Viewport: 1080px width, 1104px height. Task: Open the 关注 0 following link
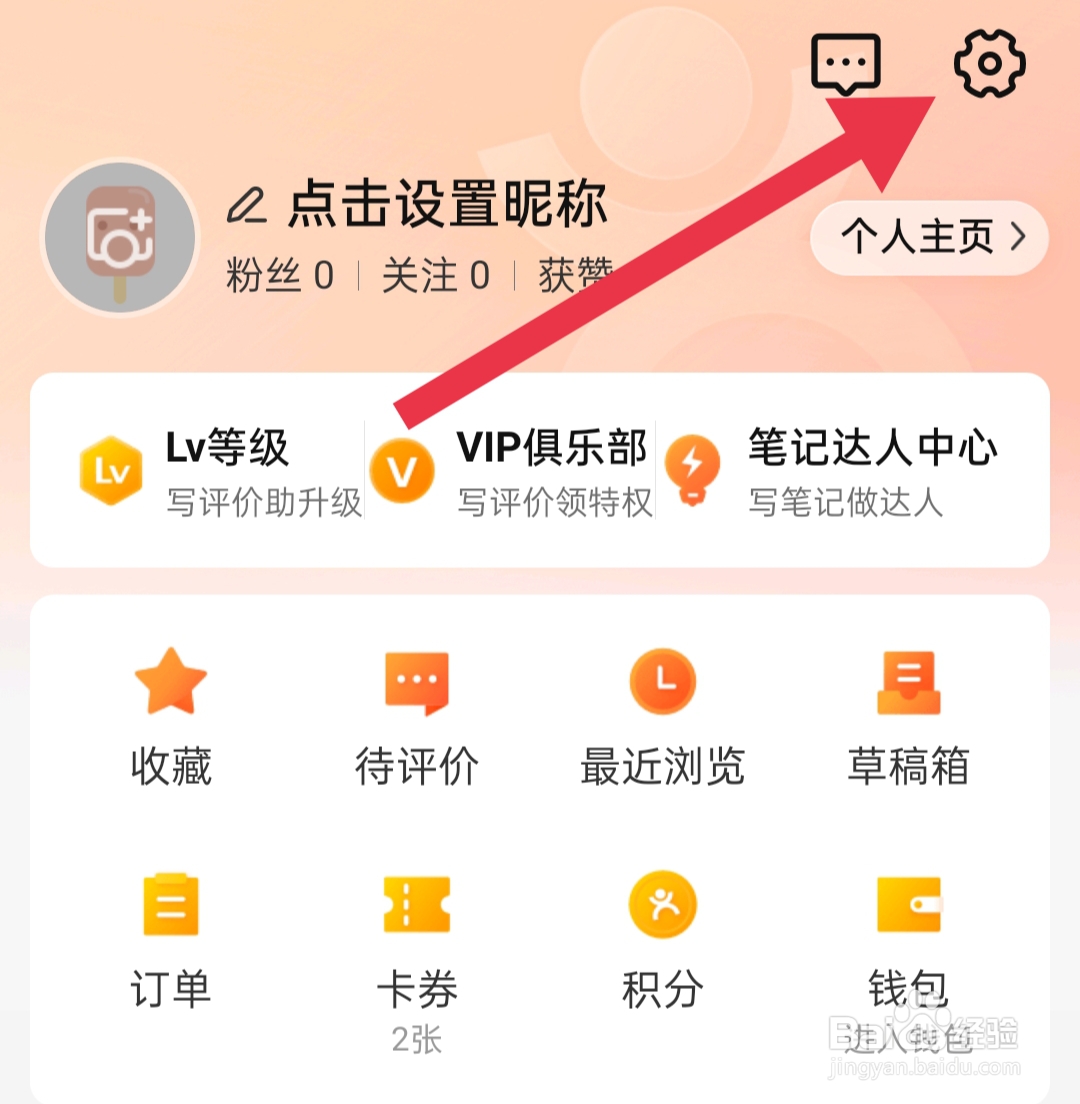pyautogui.click(x=435, y=277)
